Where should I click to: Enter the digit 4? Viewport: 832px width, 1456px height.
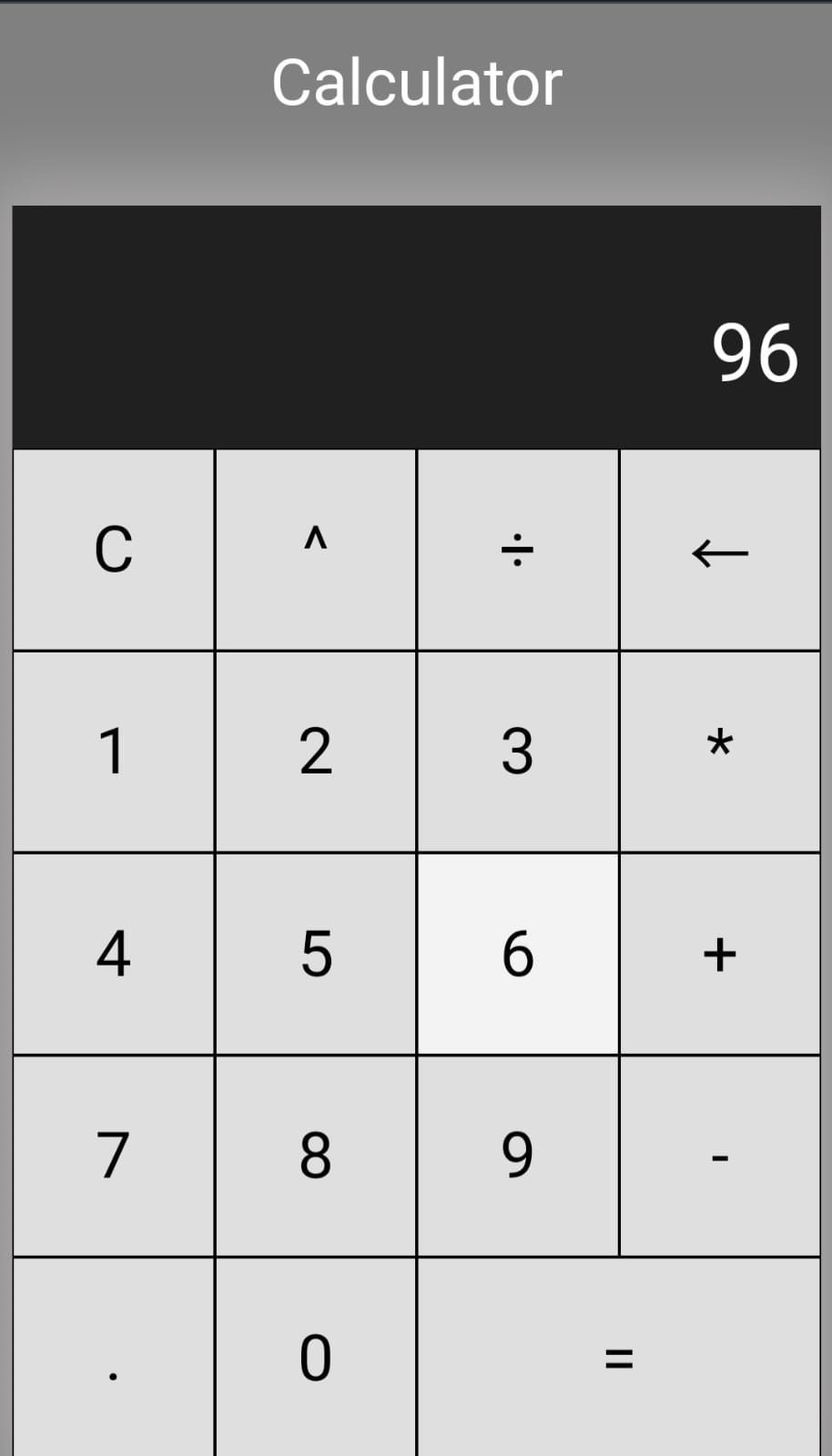pos(114,955)
